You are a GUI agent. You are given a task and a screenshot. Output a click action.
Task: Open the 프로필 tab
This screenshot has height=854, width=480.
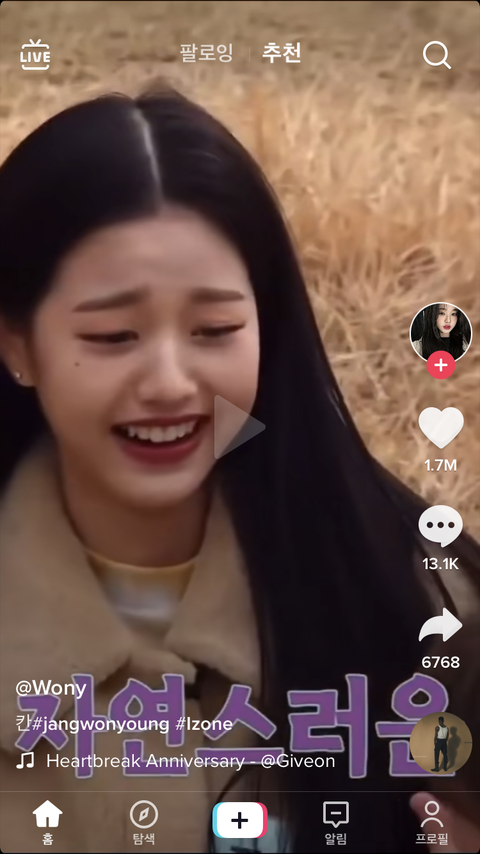coord(432,822)
